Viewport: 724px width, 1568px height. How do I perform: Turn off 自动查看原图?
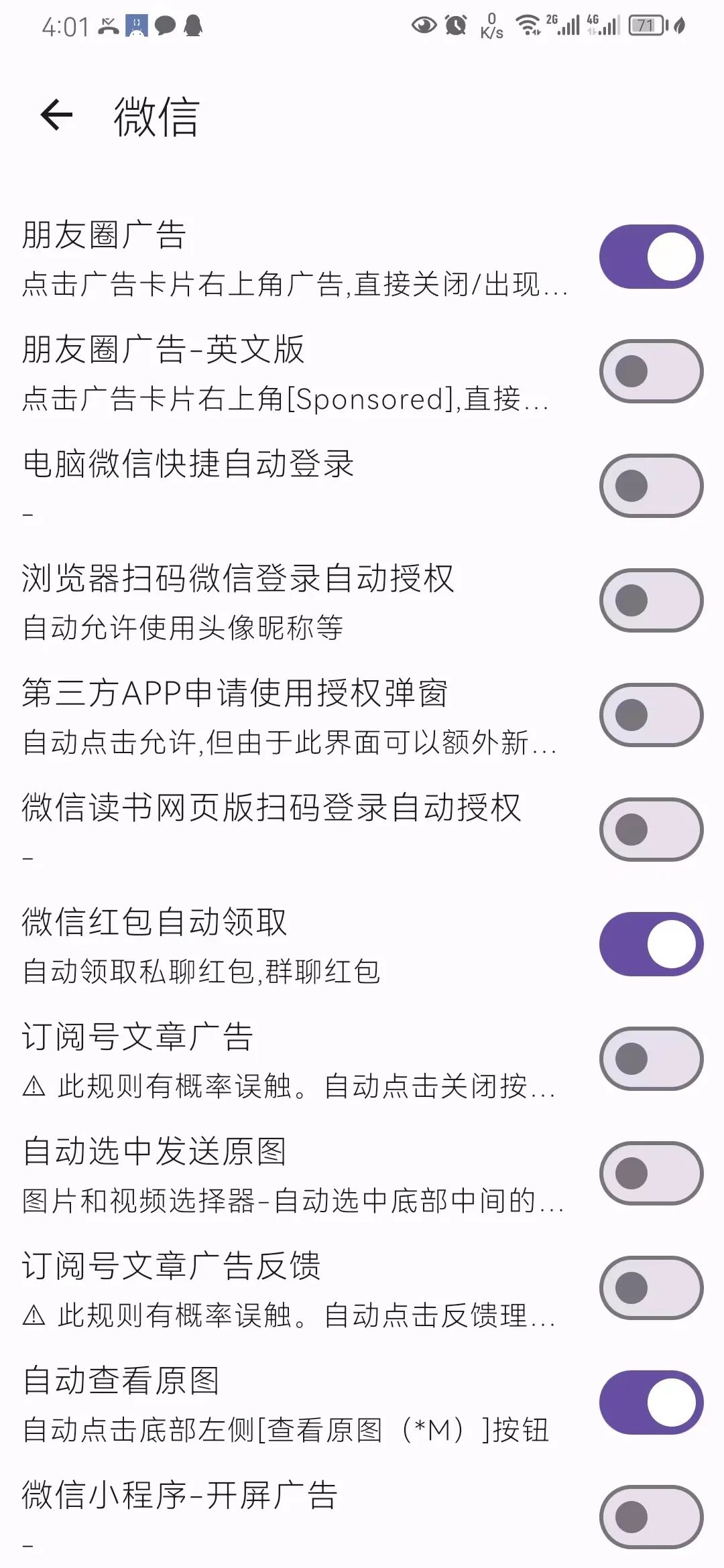coord(651,1402)
